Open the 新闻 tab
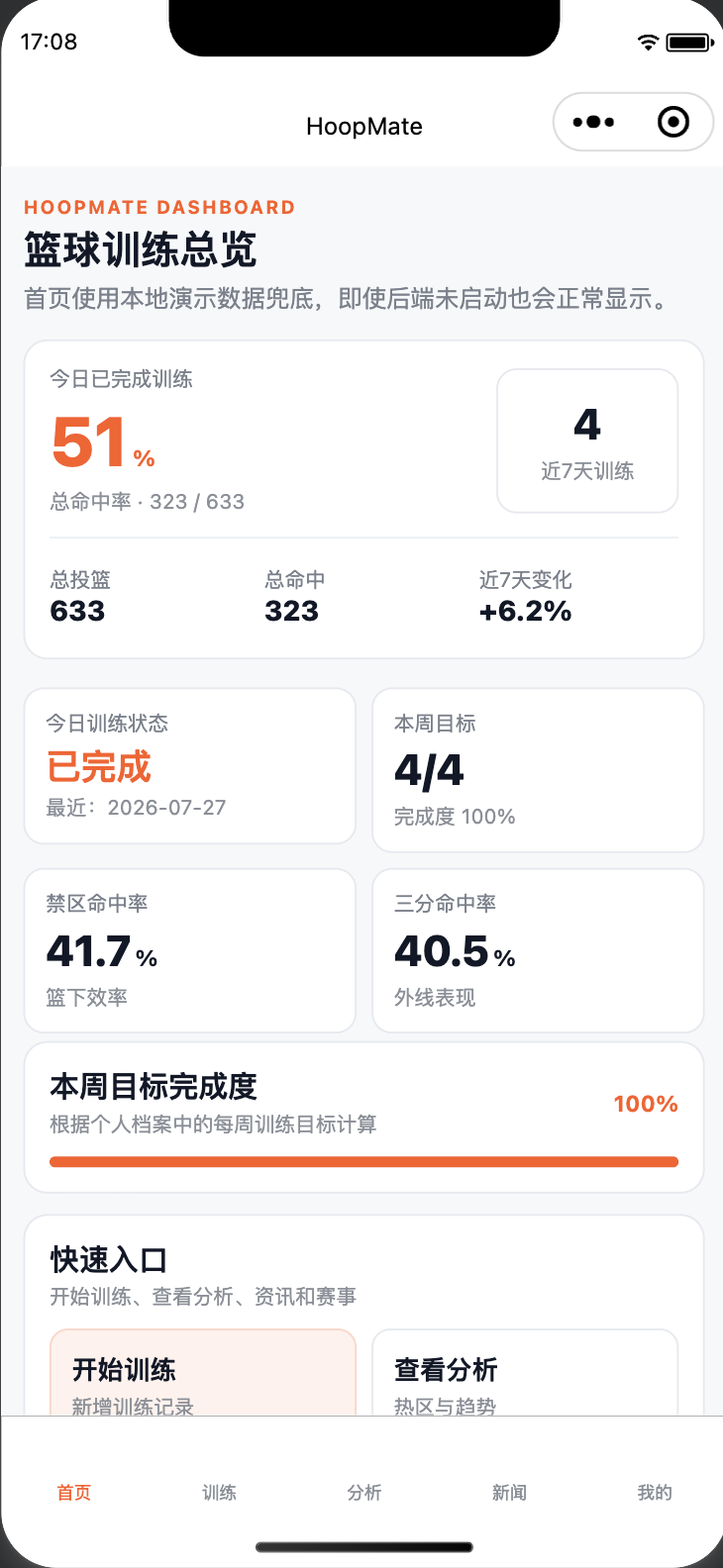723x1568 pixels. point(509,1493)
